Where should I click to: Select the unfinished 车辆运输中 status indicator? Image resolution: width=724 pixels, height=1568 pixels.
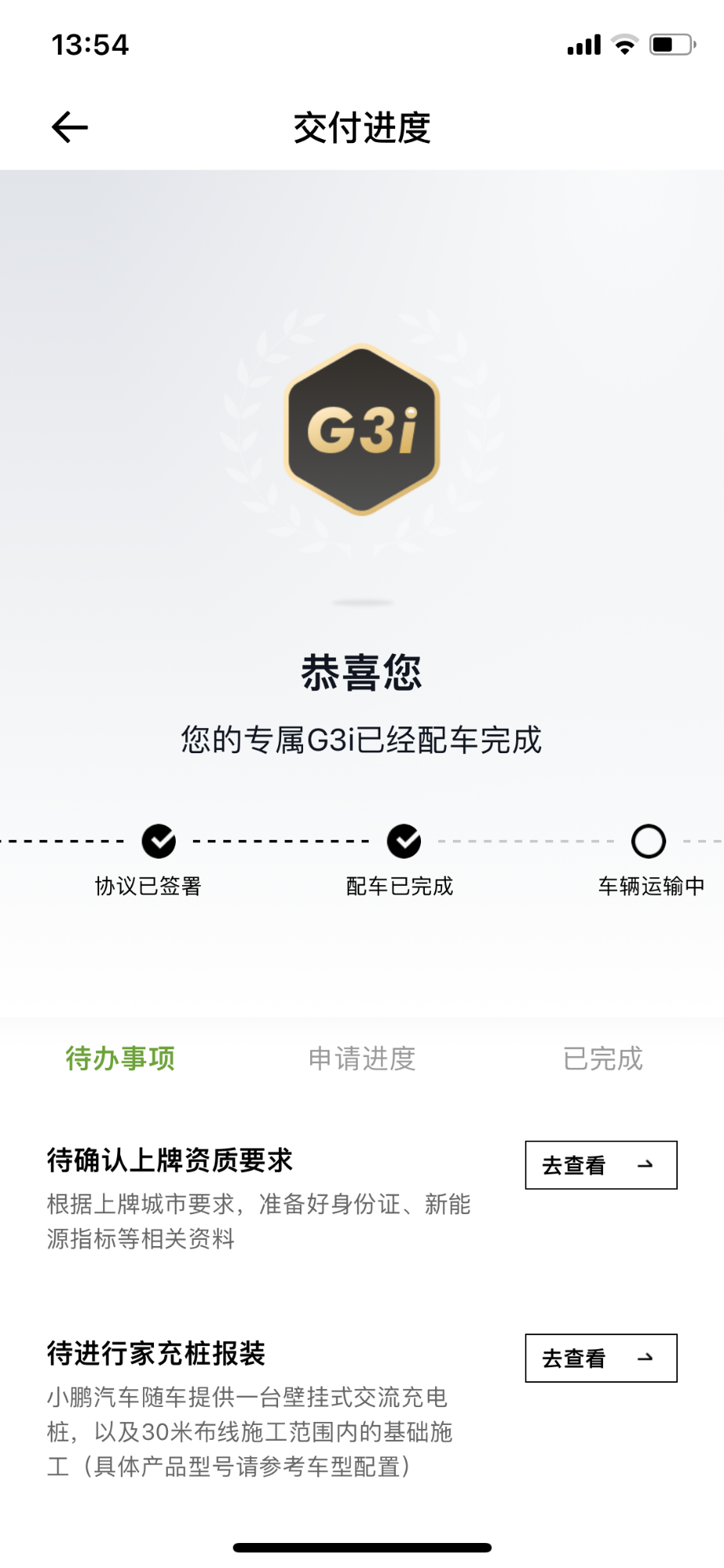[x=648, y=841]
